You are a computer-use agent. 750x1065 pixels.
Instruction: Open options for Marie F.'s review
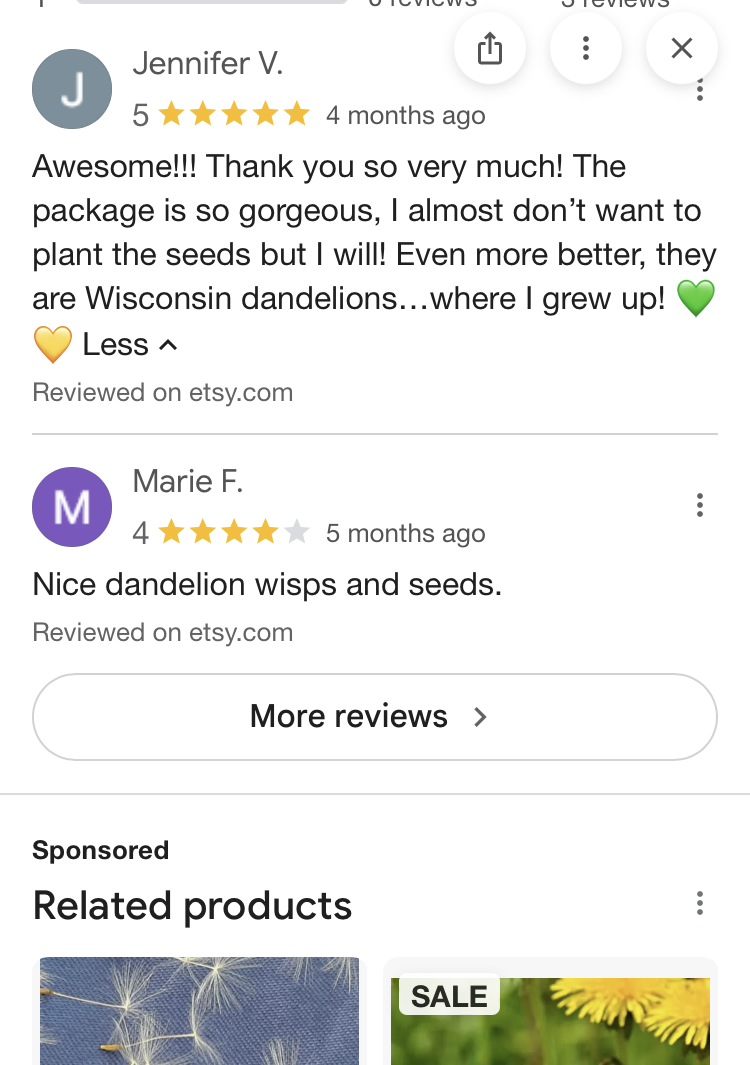pos(700,505)
